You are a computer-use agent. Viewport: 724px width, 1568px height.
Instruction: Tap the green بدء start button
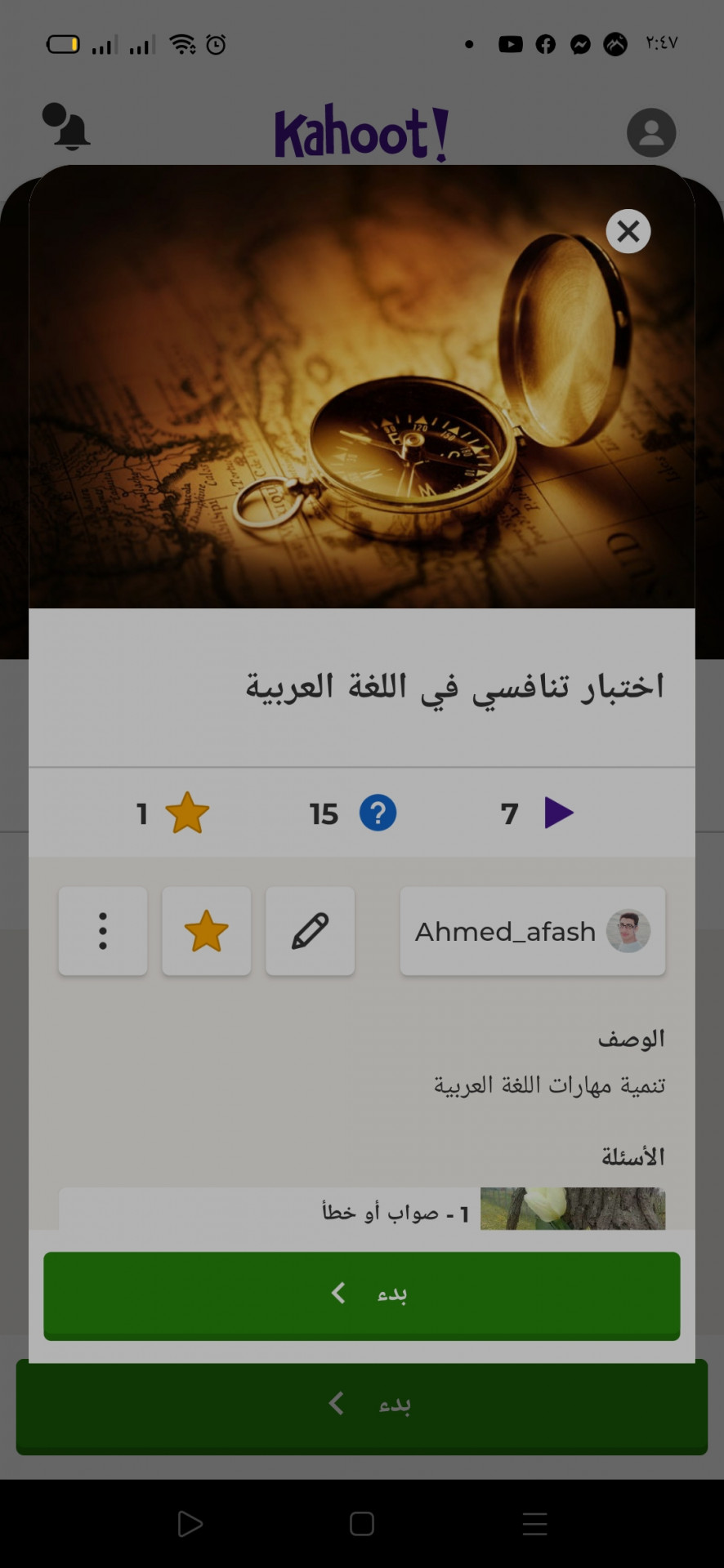point(361,1294)
